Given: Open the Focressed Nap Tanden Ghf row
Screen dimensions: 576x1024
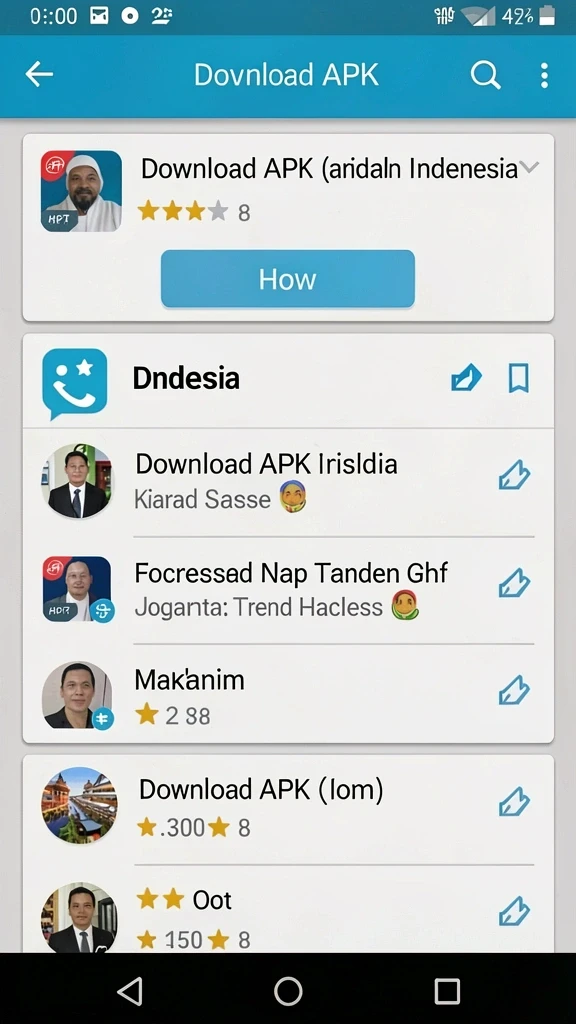Looking at the screenshot, I should (x=288, y=589).
